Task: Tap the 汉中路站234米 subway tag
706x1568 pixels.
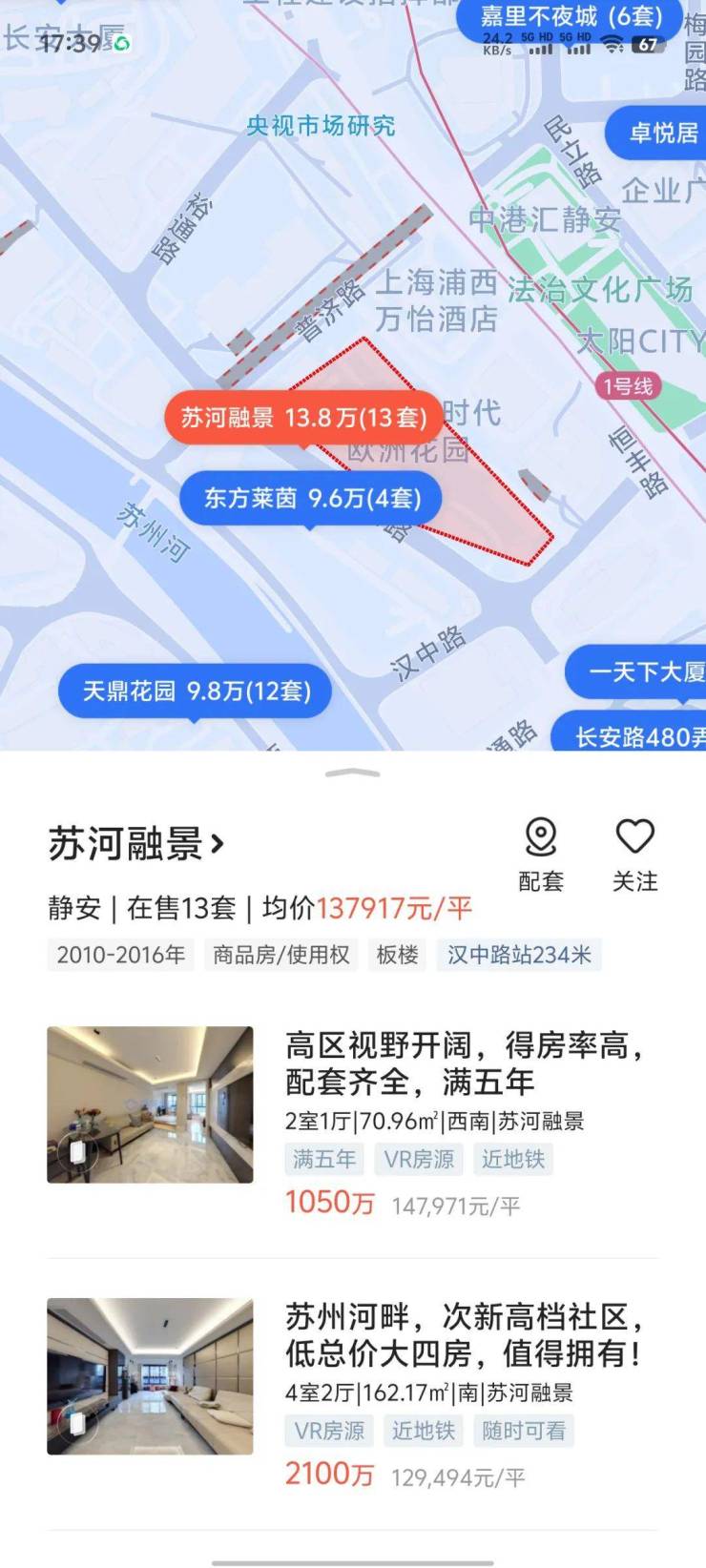Action: (x=519, y=955)
